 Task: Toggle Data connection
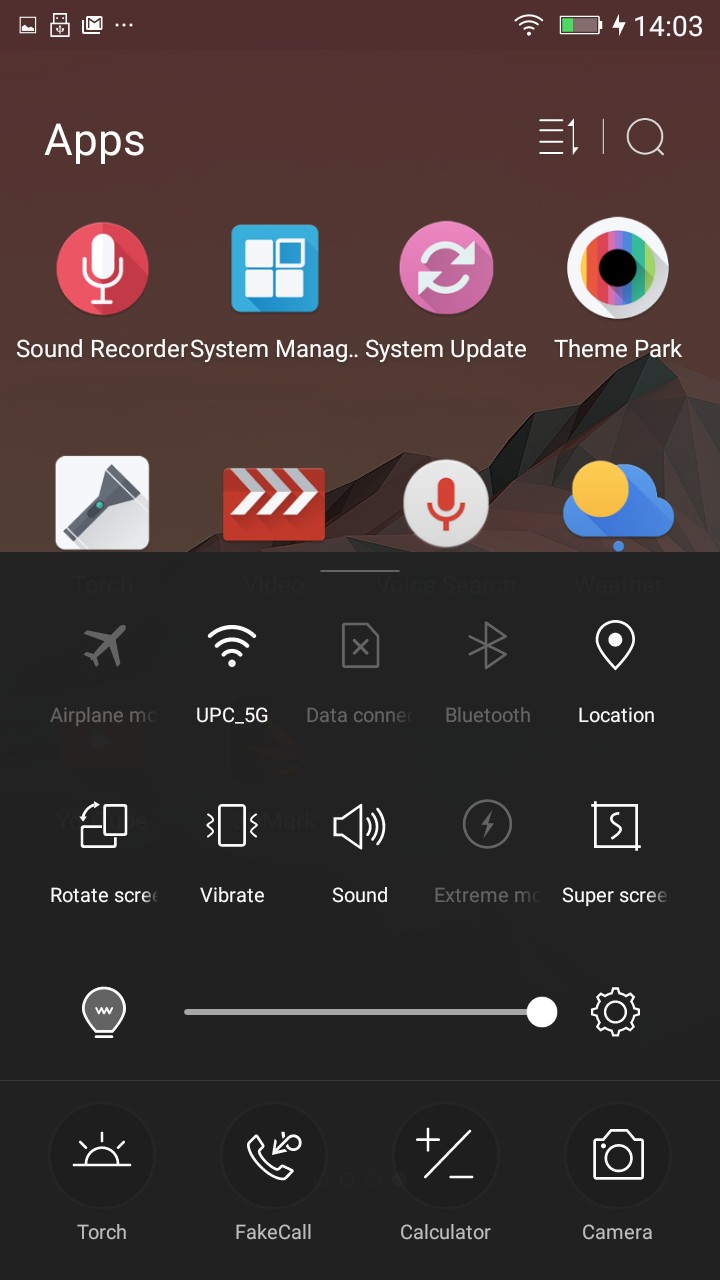click(360, 647)
